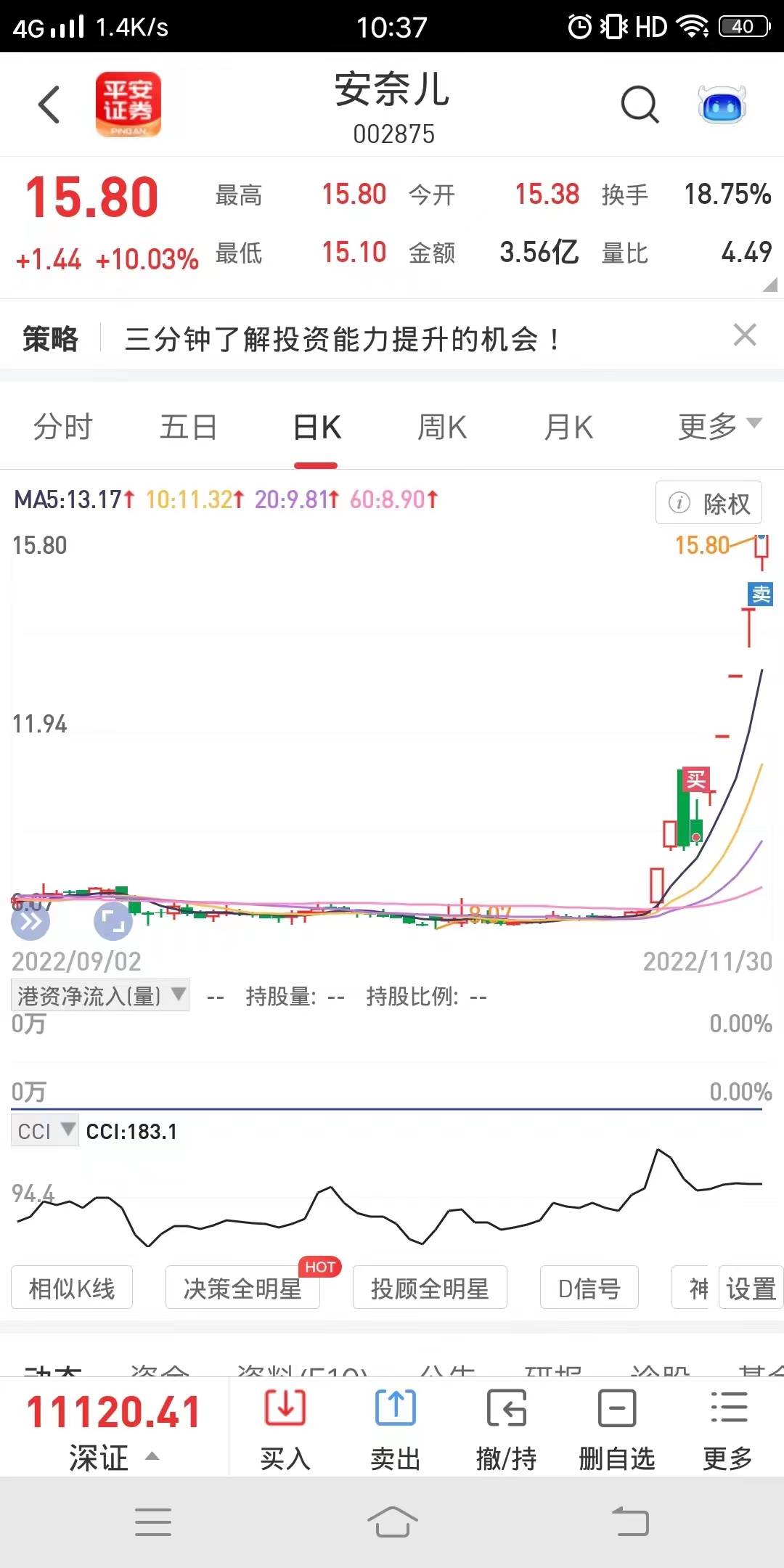This screenshot has height=1568, width=784.
Task: Dismiss the 策略 banner
Action: [x=745, y=335]
